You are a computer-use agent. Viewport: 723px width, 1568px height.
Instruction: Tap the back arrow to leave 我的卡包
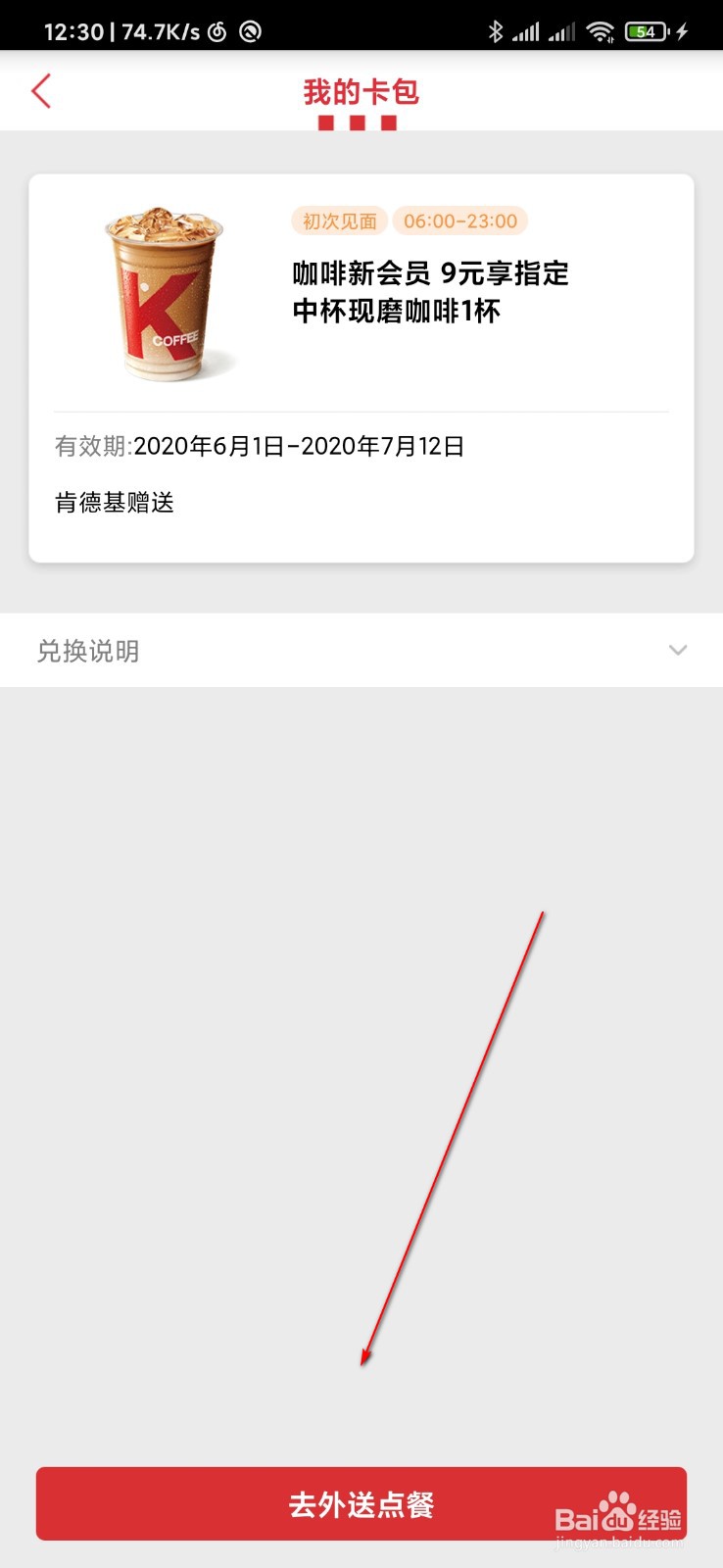(x=40, y=90)
